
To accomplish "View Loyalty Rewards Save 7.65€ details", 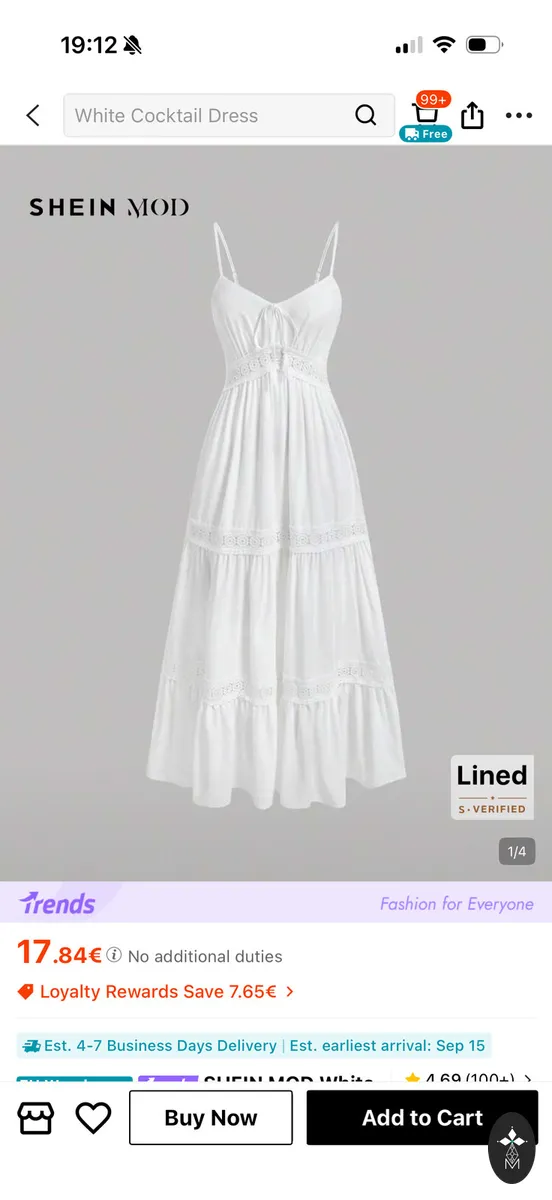I will [x=156, y=992].
